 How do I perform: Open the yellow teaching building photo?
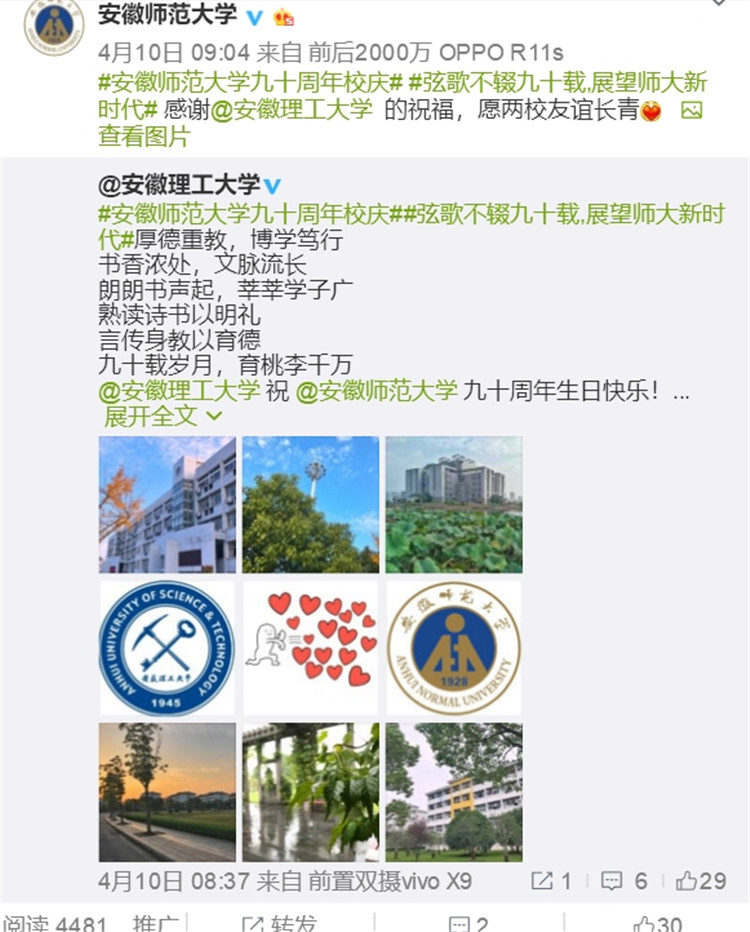pyautogui.click(x=454, y=792)
